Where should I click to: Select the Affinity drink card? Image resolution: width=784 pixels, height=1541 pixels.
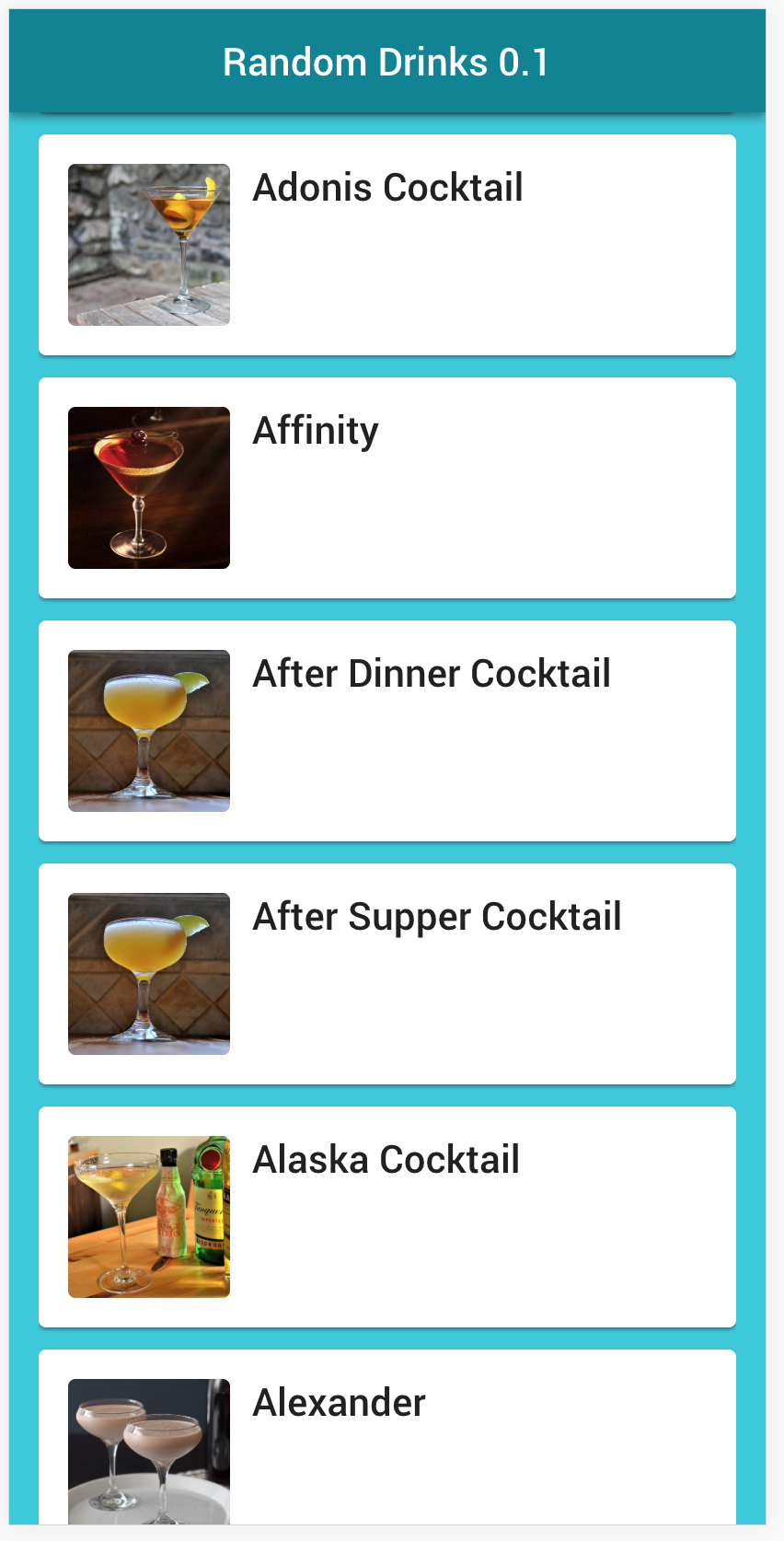(x=387, y=488)
